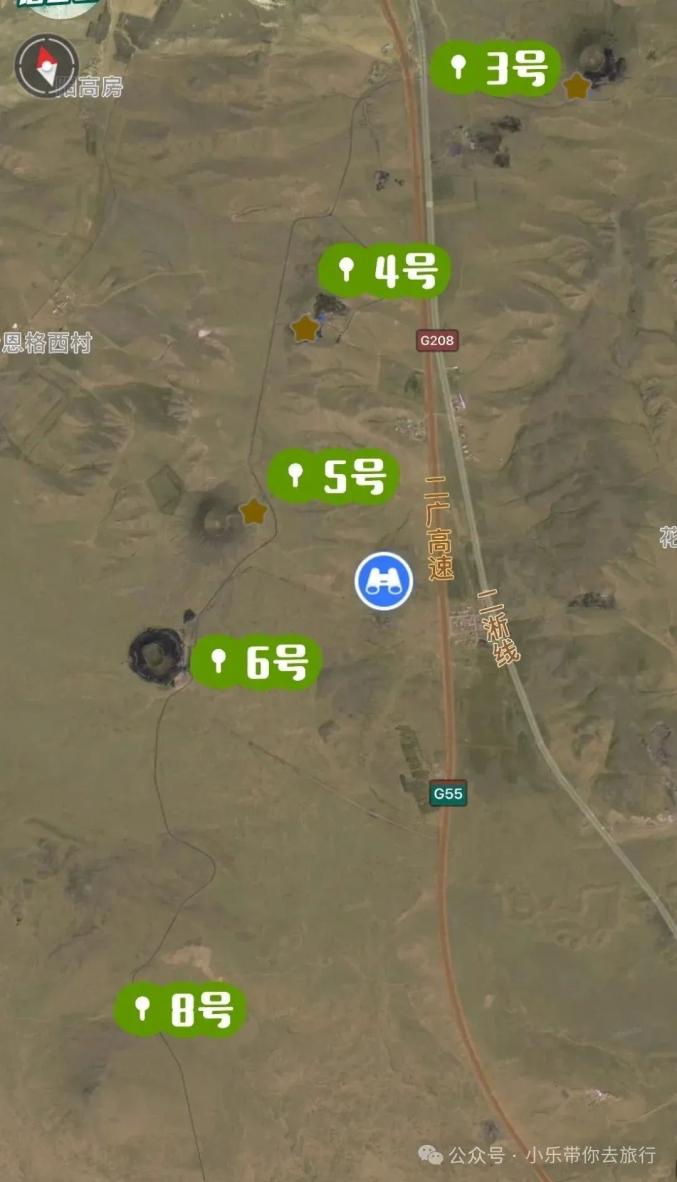
Task: Tap the favorite star beside 5号
Action: tap(254, 512)
